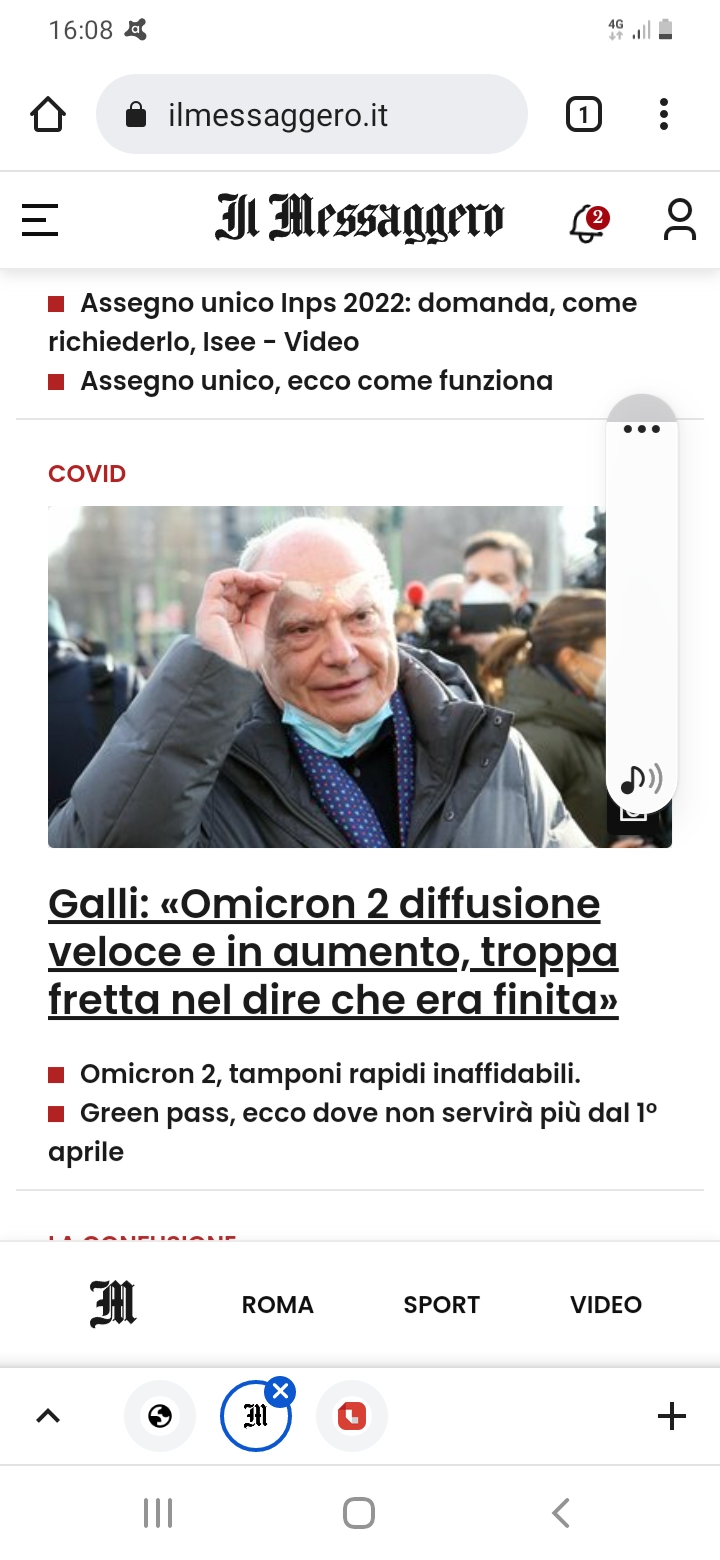This screenshot has height=1560, width=720.
Task: Add a new browser tab
Action: [x=672, y=1416]
